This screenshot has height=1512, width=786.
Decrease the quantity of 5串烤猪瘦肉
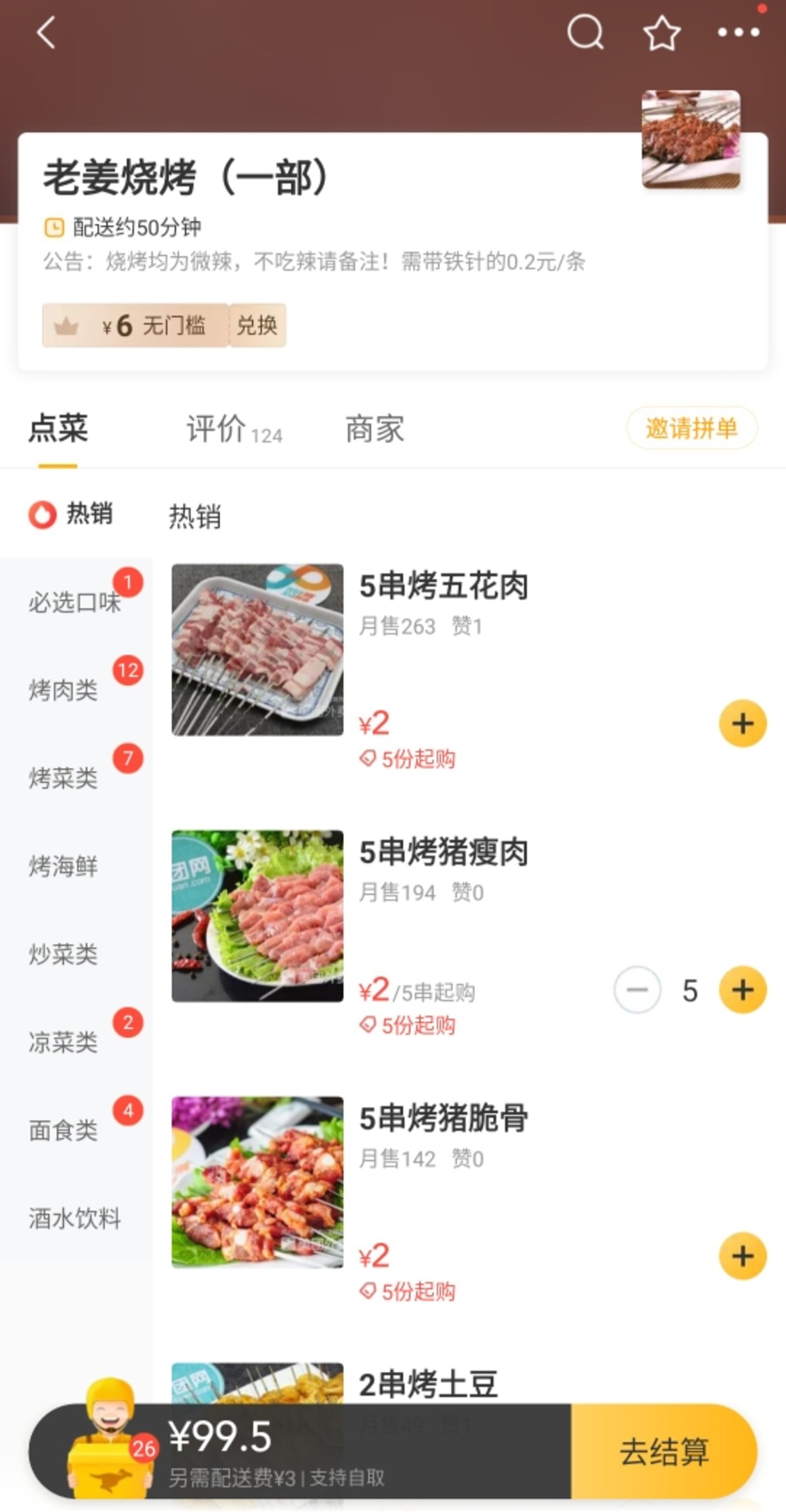637,990
